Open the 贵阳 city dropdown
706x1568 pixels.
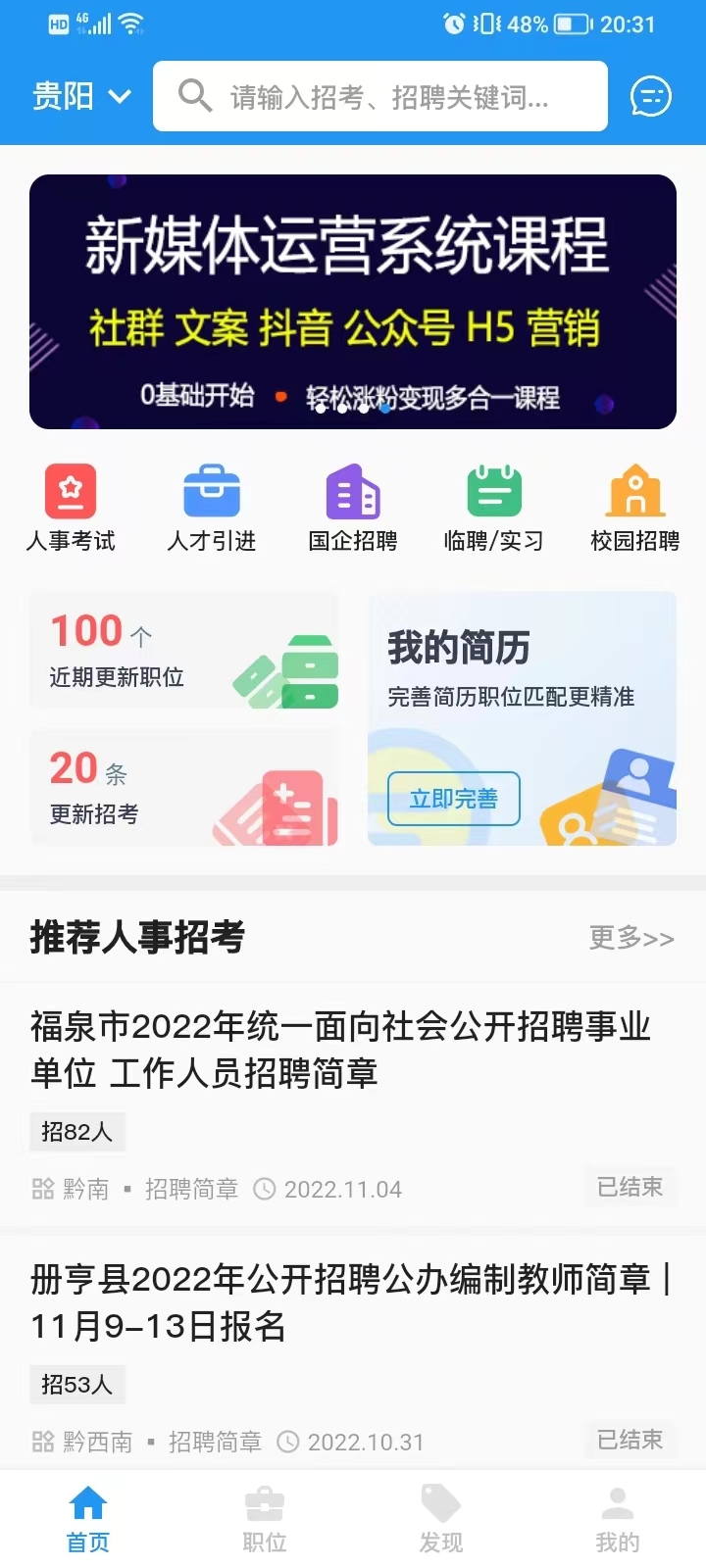tap(81, 96)
